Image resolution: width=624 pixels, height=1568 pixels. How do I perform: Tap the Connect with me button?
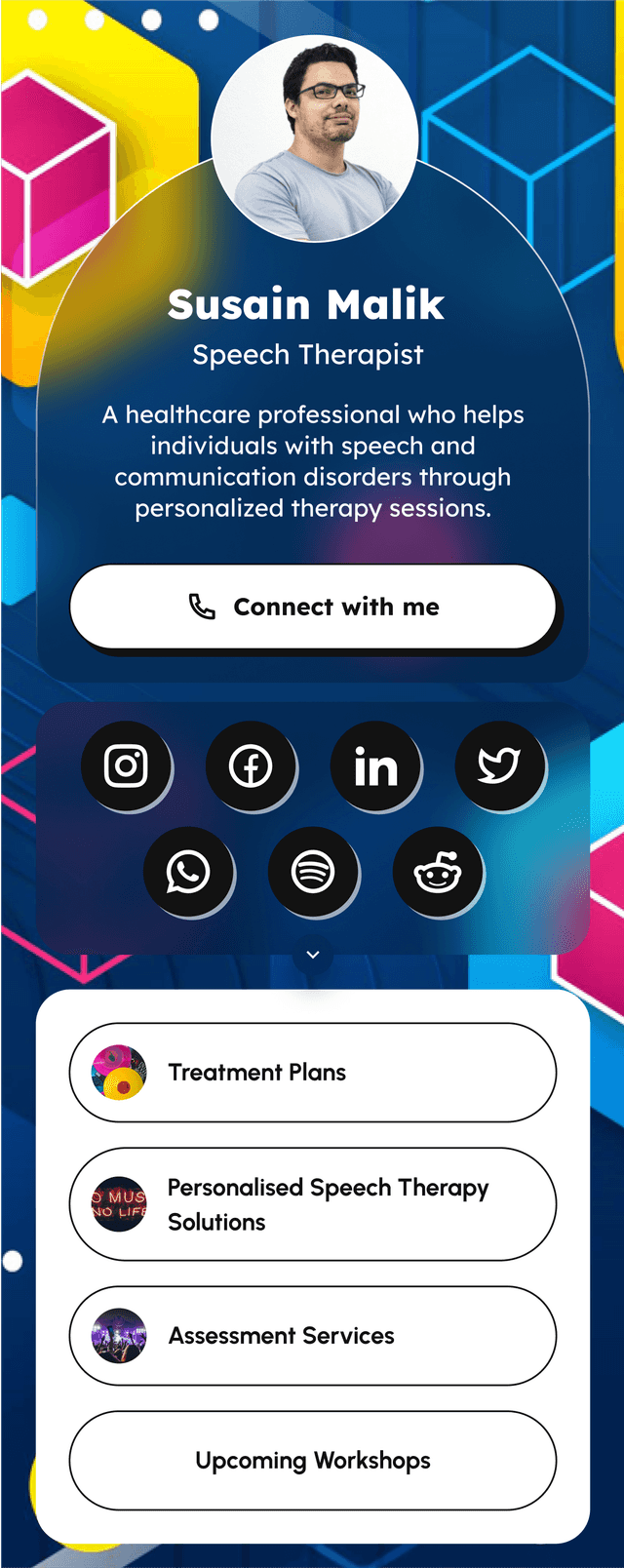[312, 607]
